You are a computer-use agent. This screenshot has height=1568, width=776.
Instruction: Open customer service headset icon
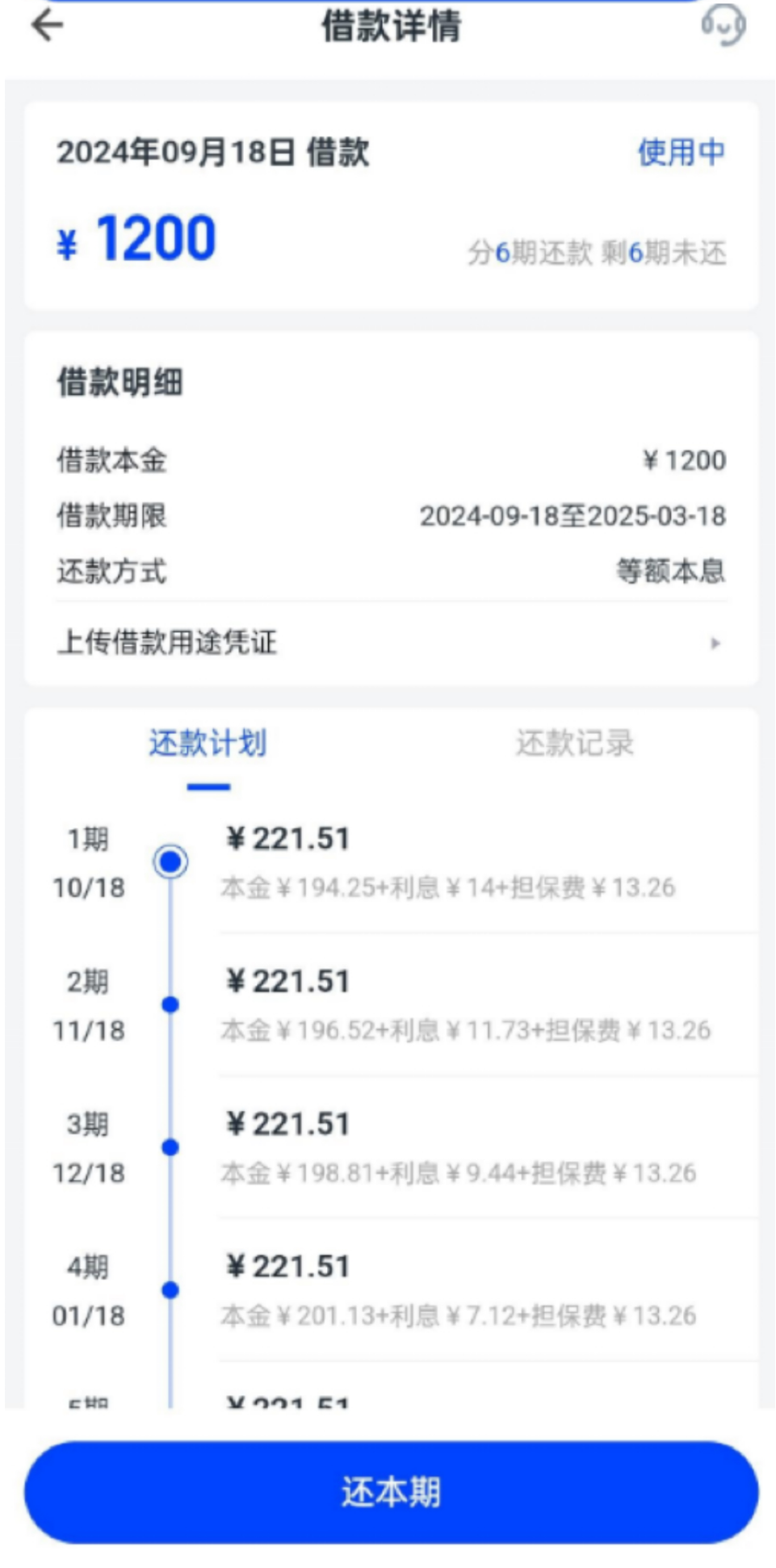pyautogui.click(x=722, y=25)
